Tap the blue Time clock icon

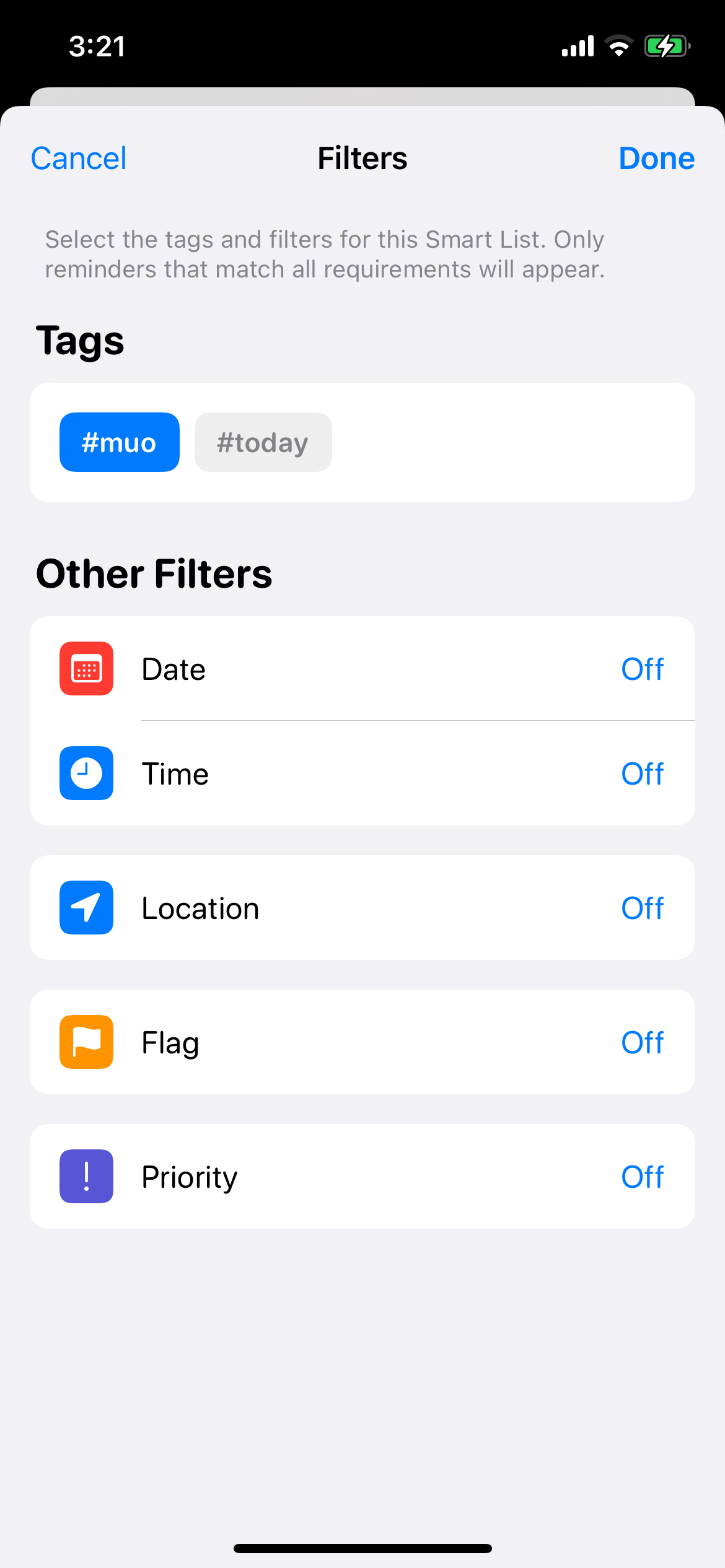[86, 773]
